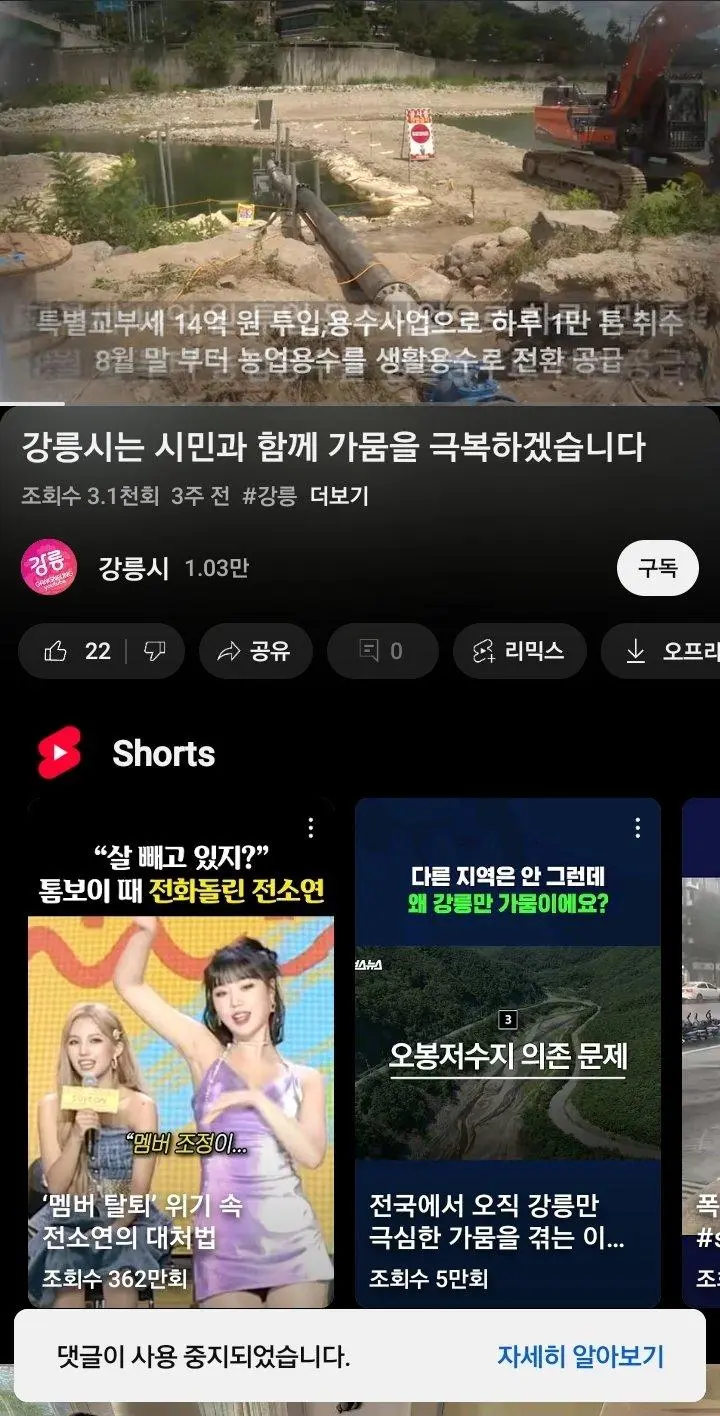Open overflow menu on the 강릉 가뭄 Short
The image size is (720, 1416).
point(637,827)
